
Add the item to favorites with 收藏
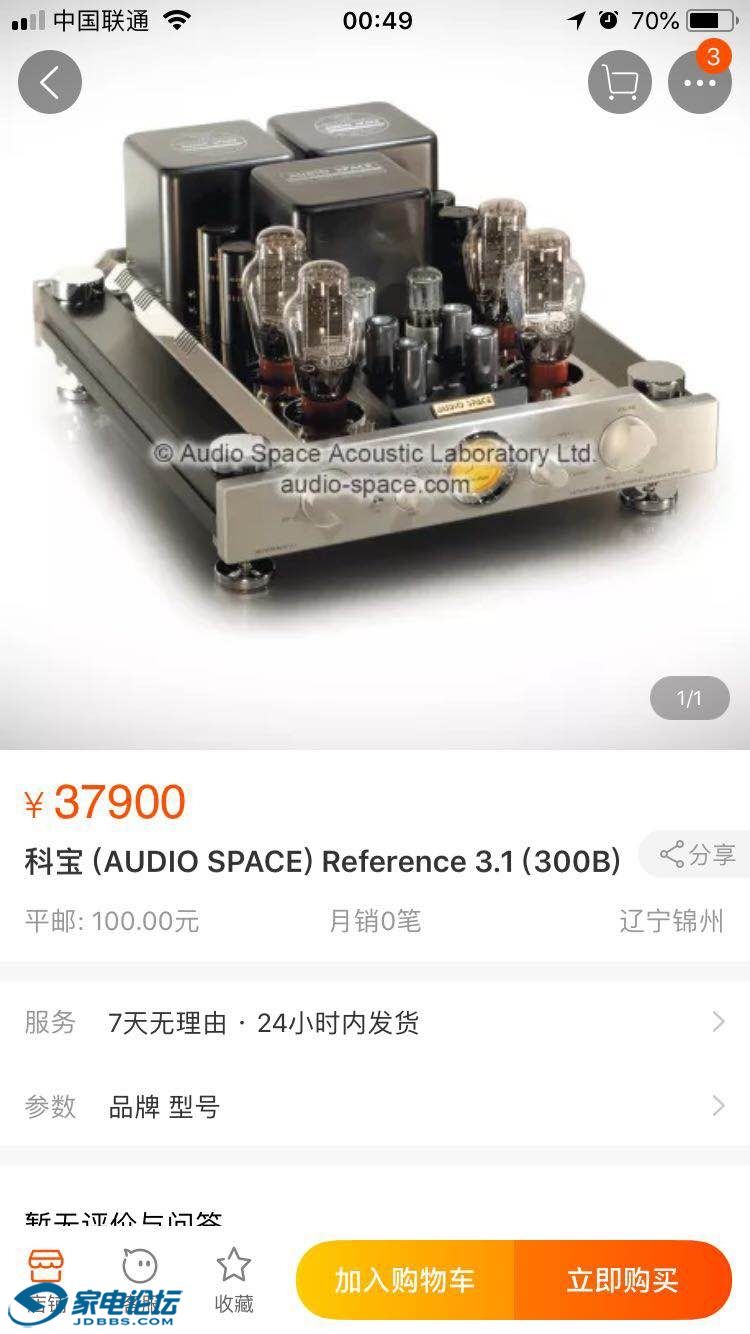tap(234, 1280)
